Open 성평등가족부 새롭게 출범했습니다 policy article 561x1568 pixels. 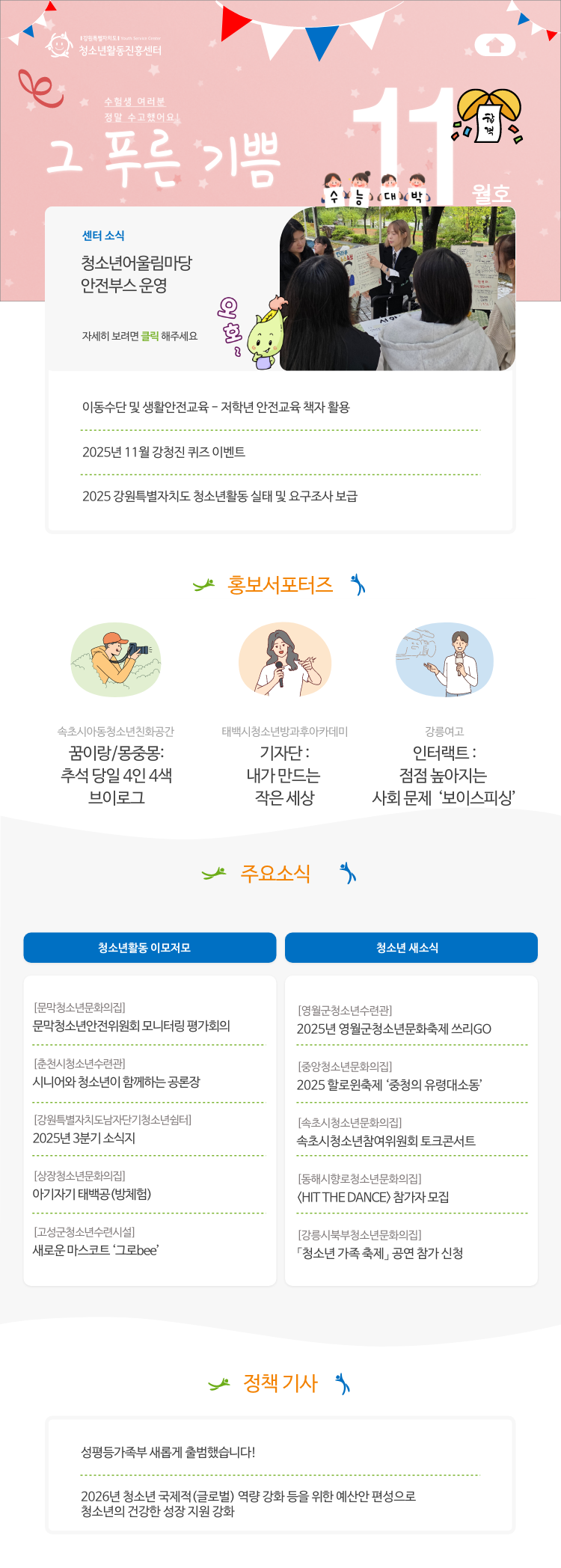tap(168, 1452)
